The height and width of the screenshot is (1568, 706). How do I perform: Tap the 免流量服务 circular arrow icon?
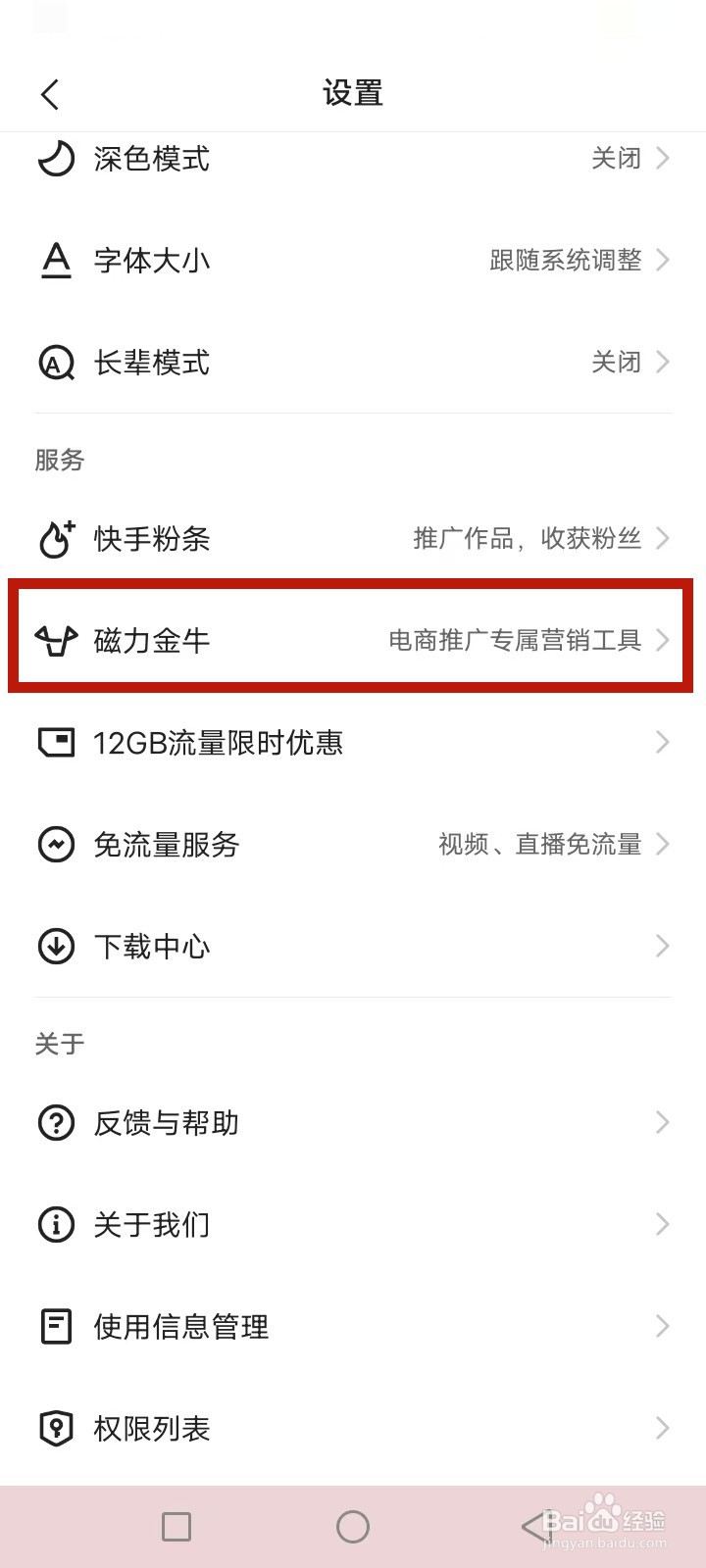pos(56,844)
